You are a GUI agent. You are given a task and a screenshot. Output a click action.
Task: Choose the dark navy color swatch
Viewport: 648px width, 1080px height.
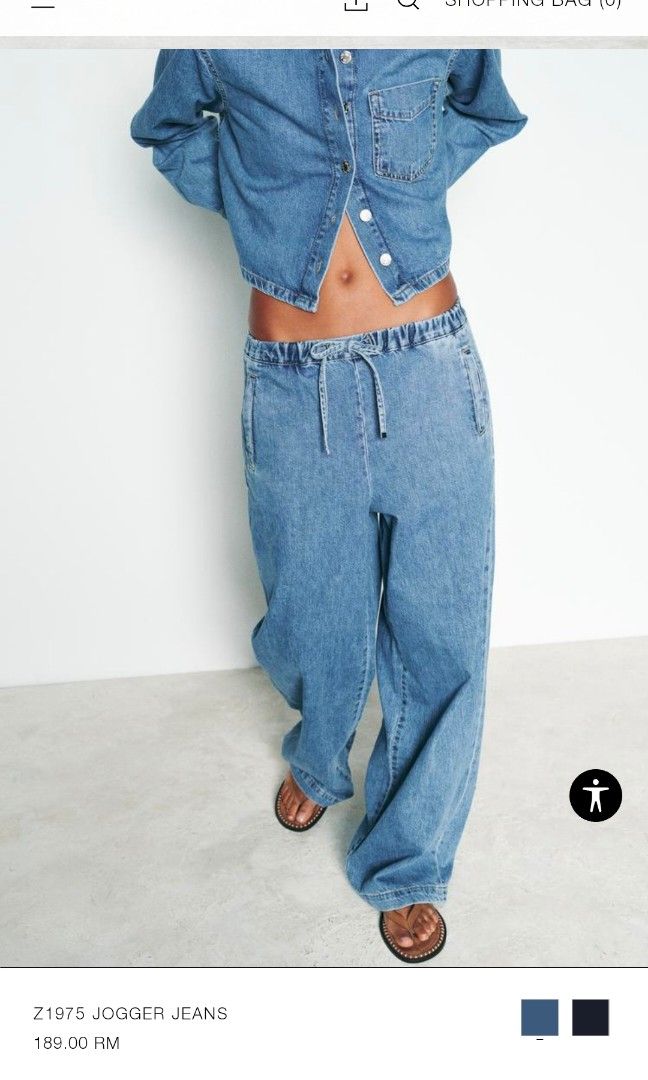click(x=591, y=1018)
